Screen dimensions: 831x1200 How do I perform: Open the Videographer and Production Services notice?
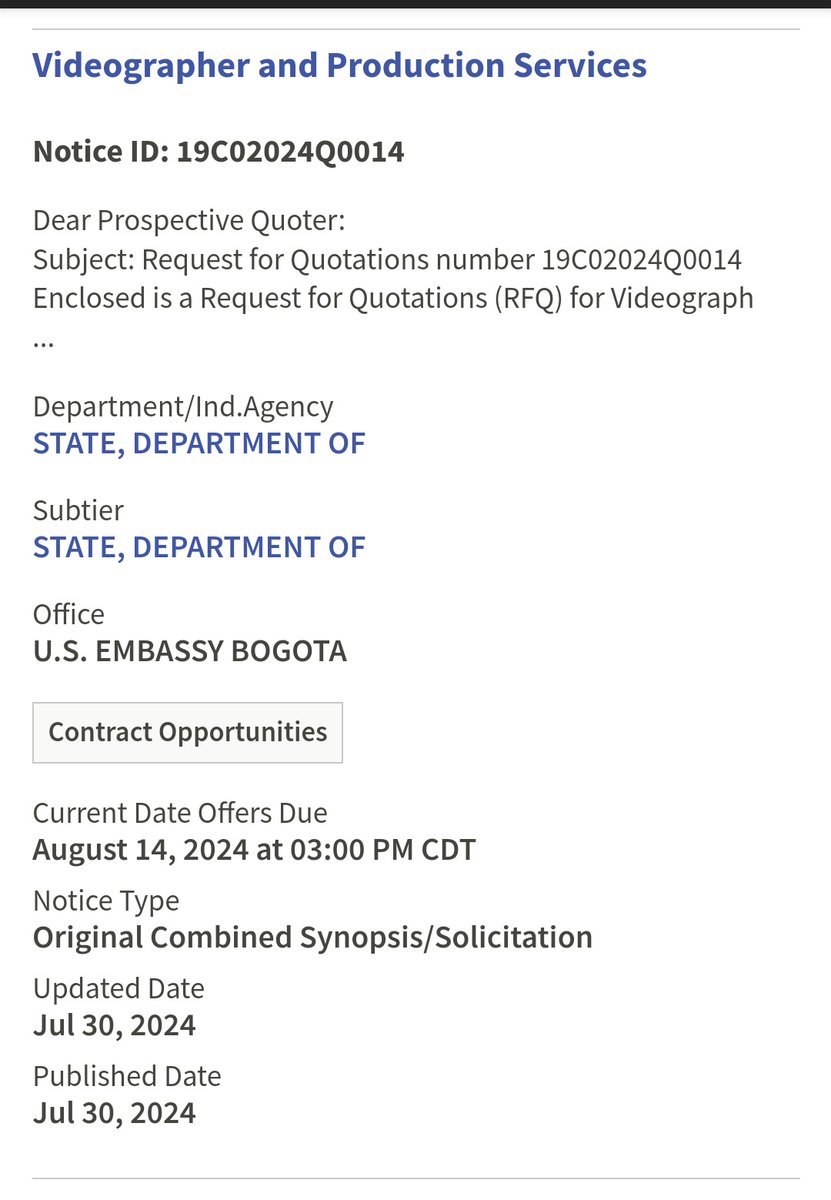[340, 65]
